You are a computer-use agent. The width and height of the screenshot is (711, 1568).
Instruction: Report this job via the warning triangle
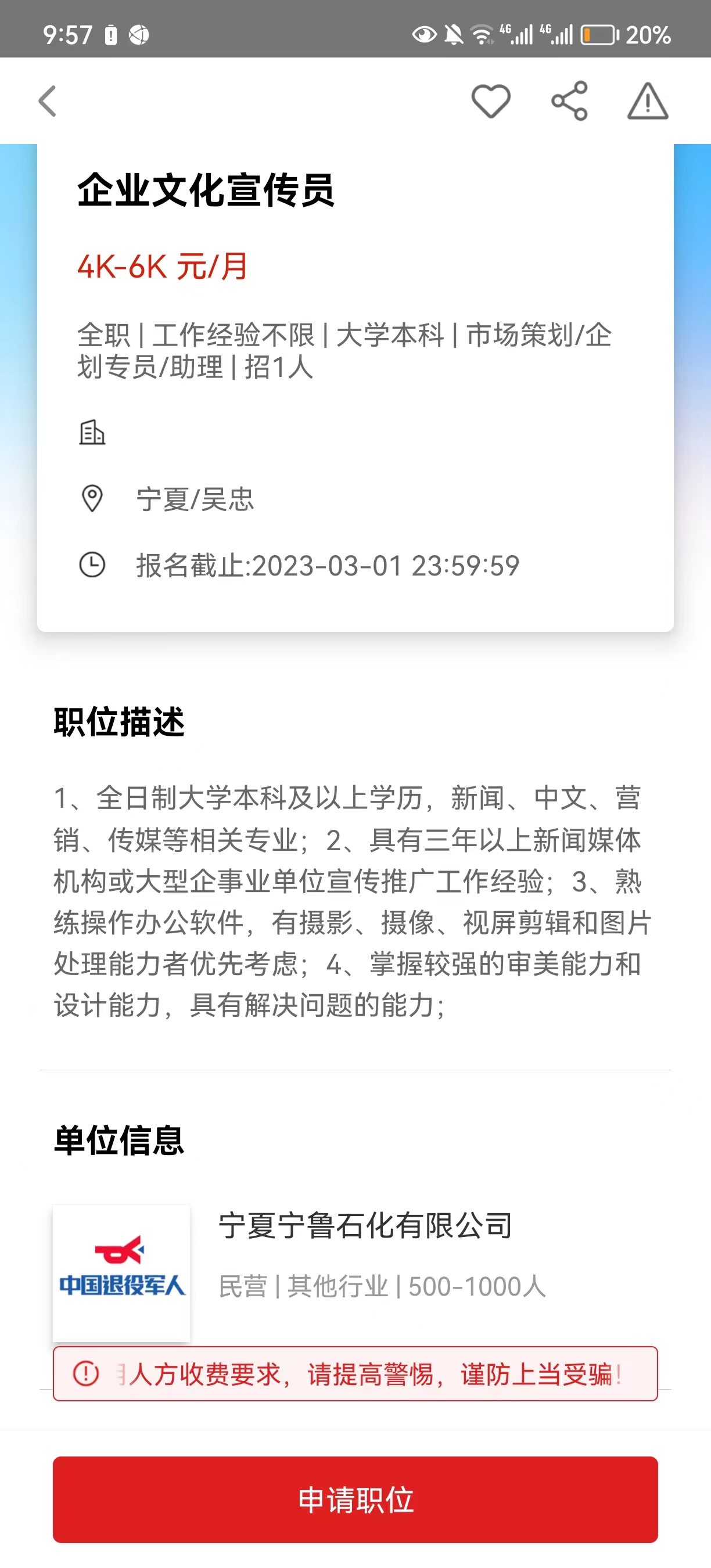pos(647,101)
